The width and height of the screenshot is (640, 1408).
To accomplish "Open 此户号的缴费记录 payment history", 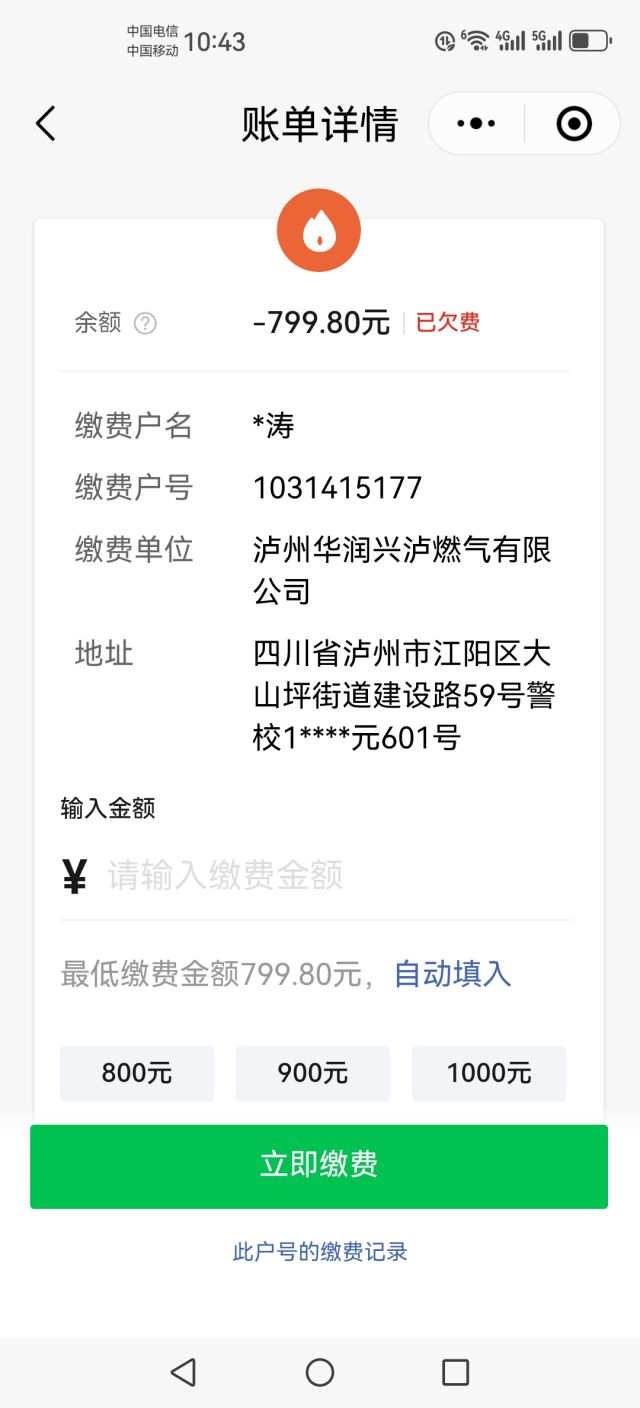I will pos(320,1252).
